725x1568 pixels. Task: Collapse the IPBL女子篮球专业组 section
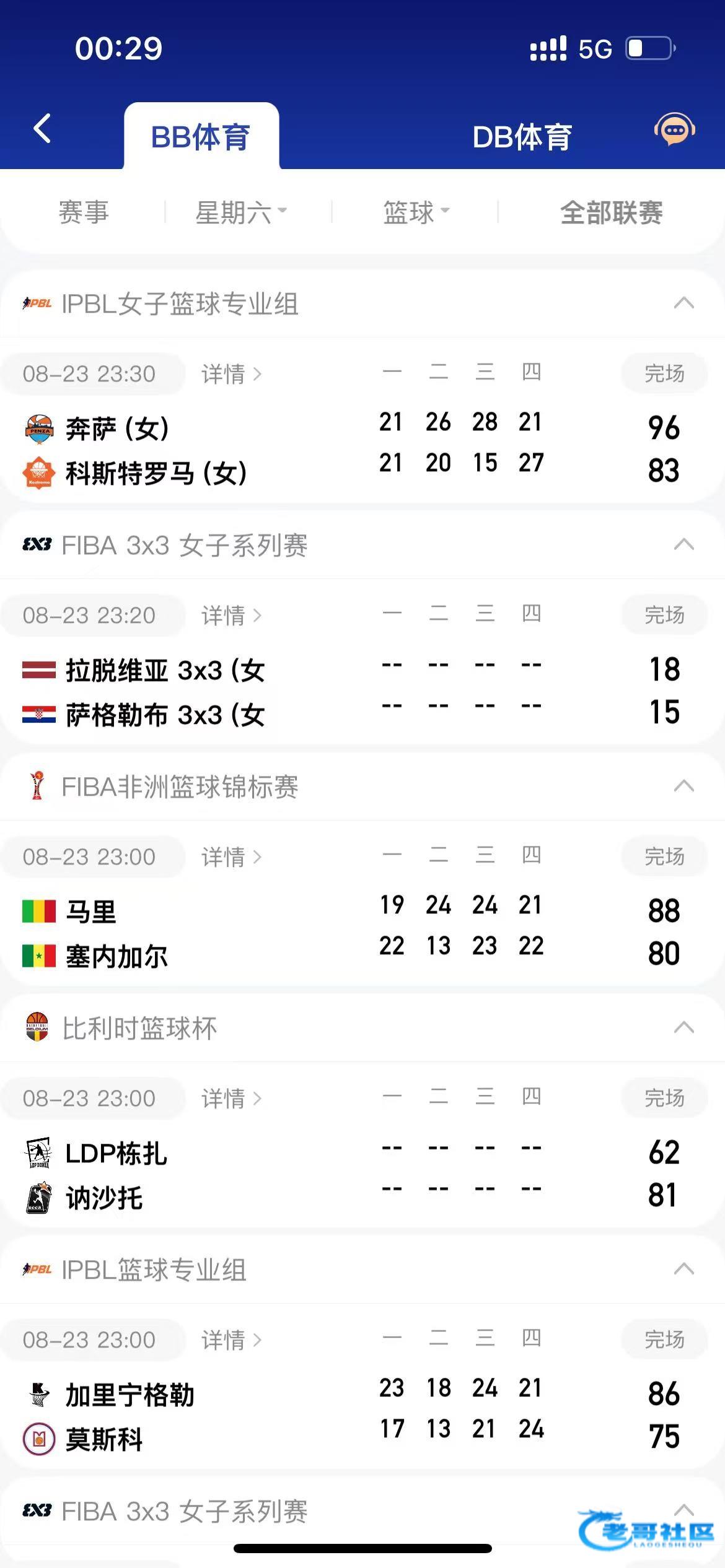683,303
